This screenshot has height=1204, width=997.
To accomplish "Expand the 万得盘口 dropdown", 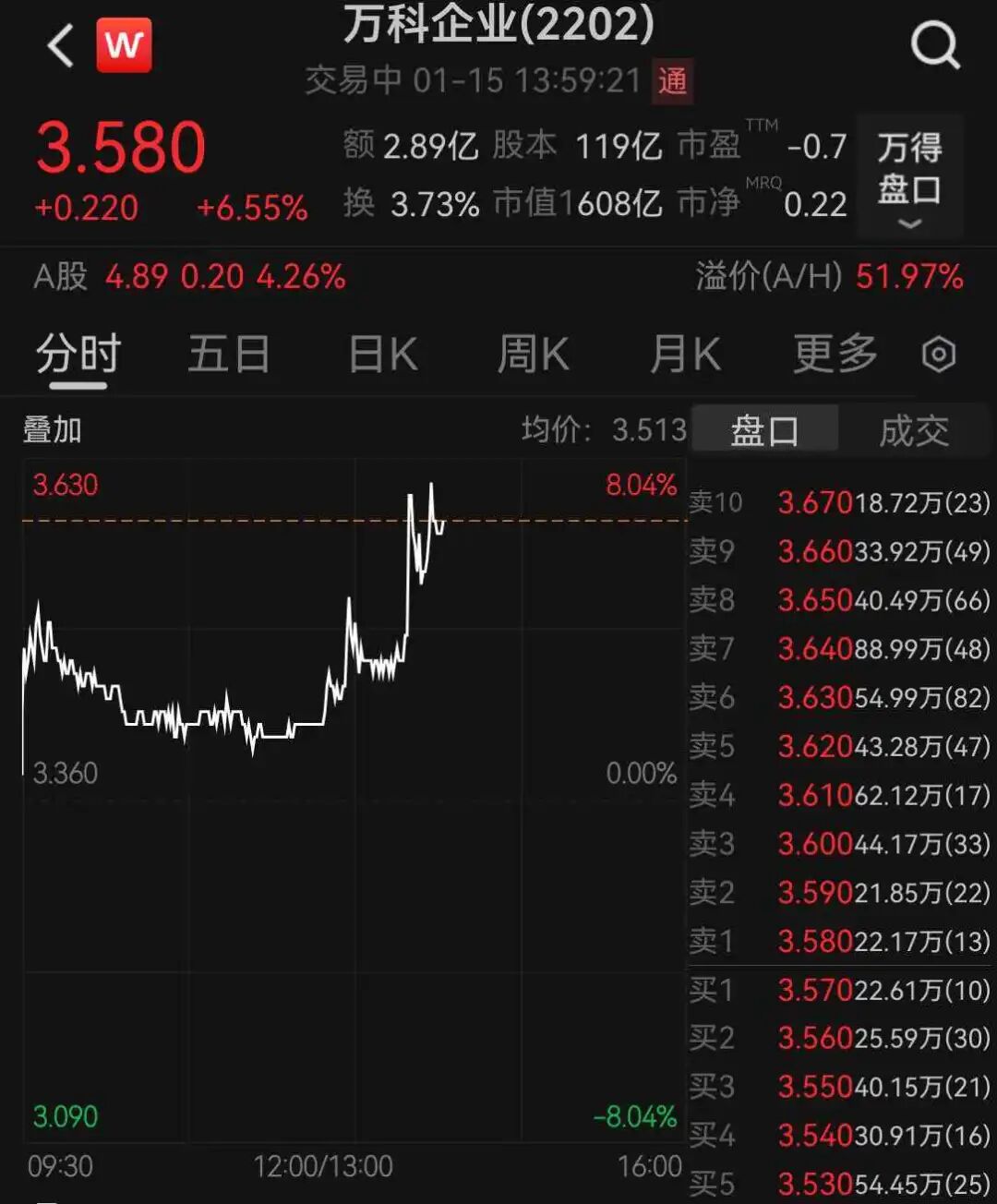I will coord(909,177).
